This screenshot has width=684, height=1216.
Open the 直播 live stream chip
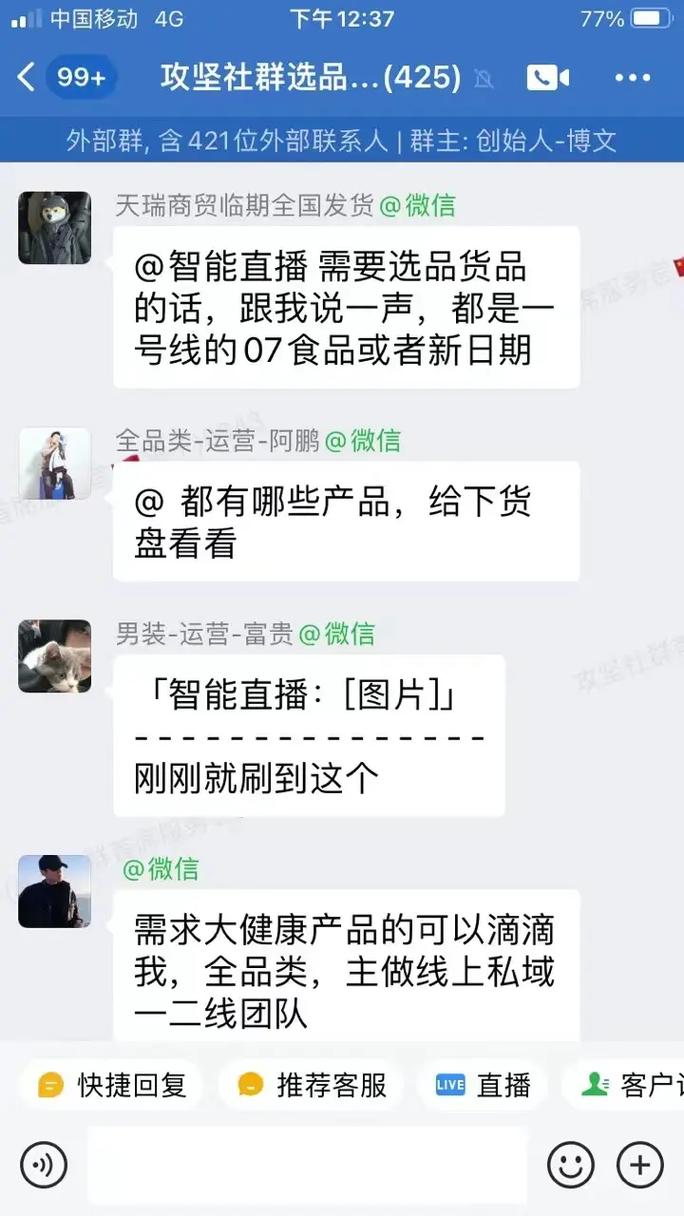[482, 1085]
